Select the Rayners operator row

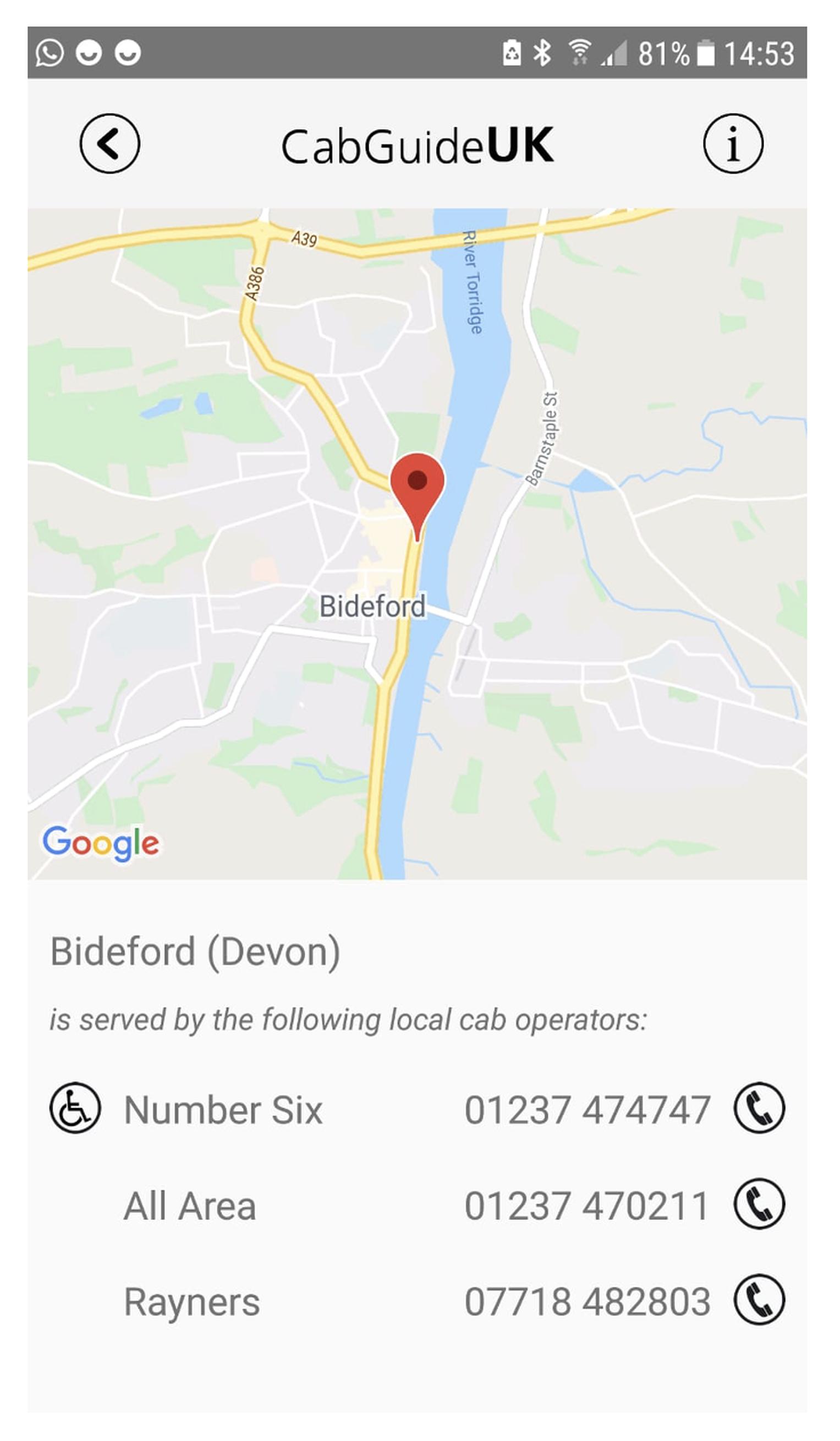(418, 1300)
